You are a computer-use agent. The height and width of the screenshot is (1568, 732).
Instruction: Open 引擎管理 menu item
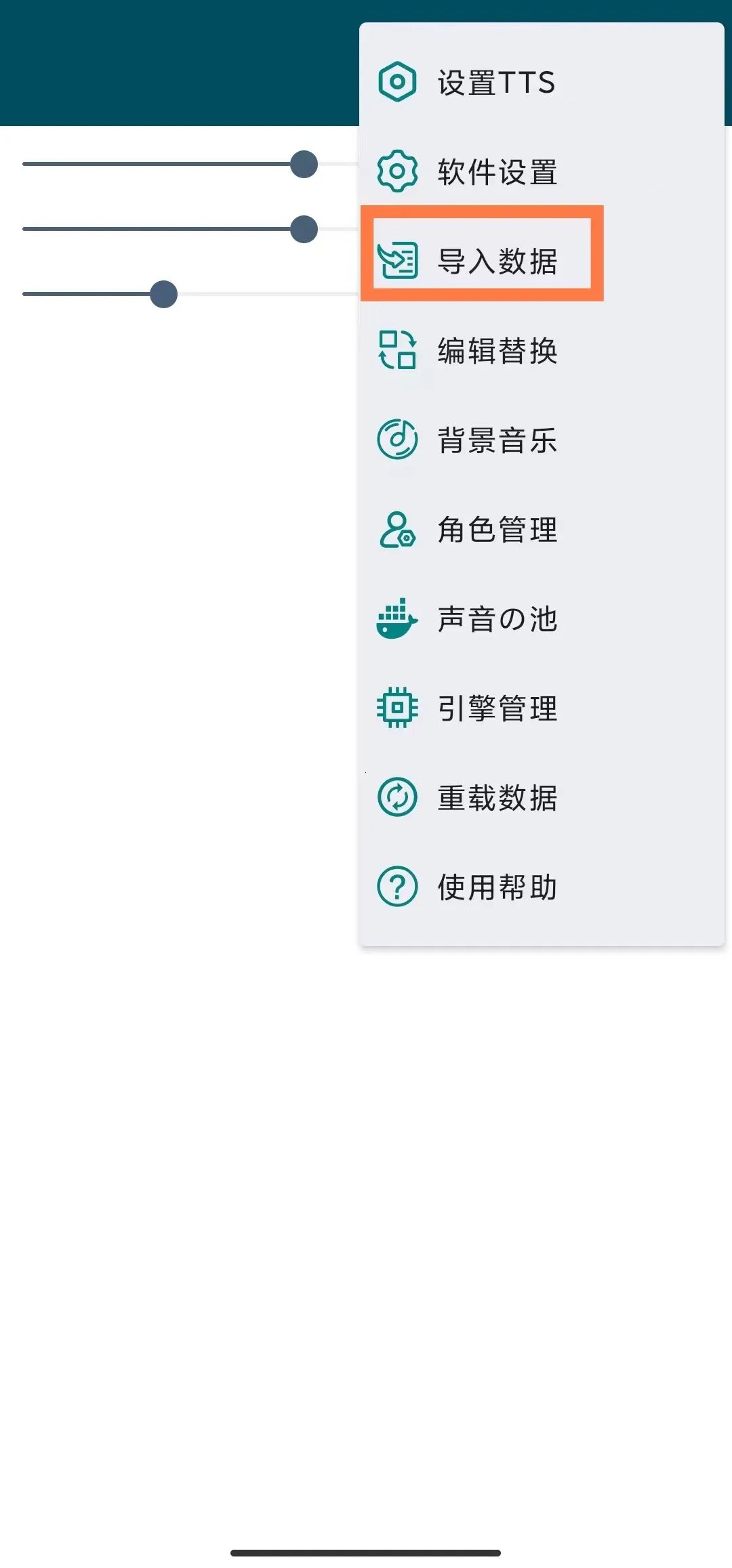coord(496,708)
